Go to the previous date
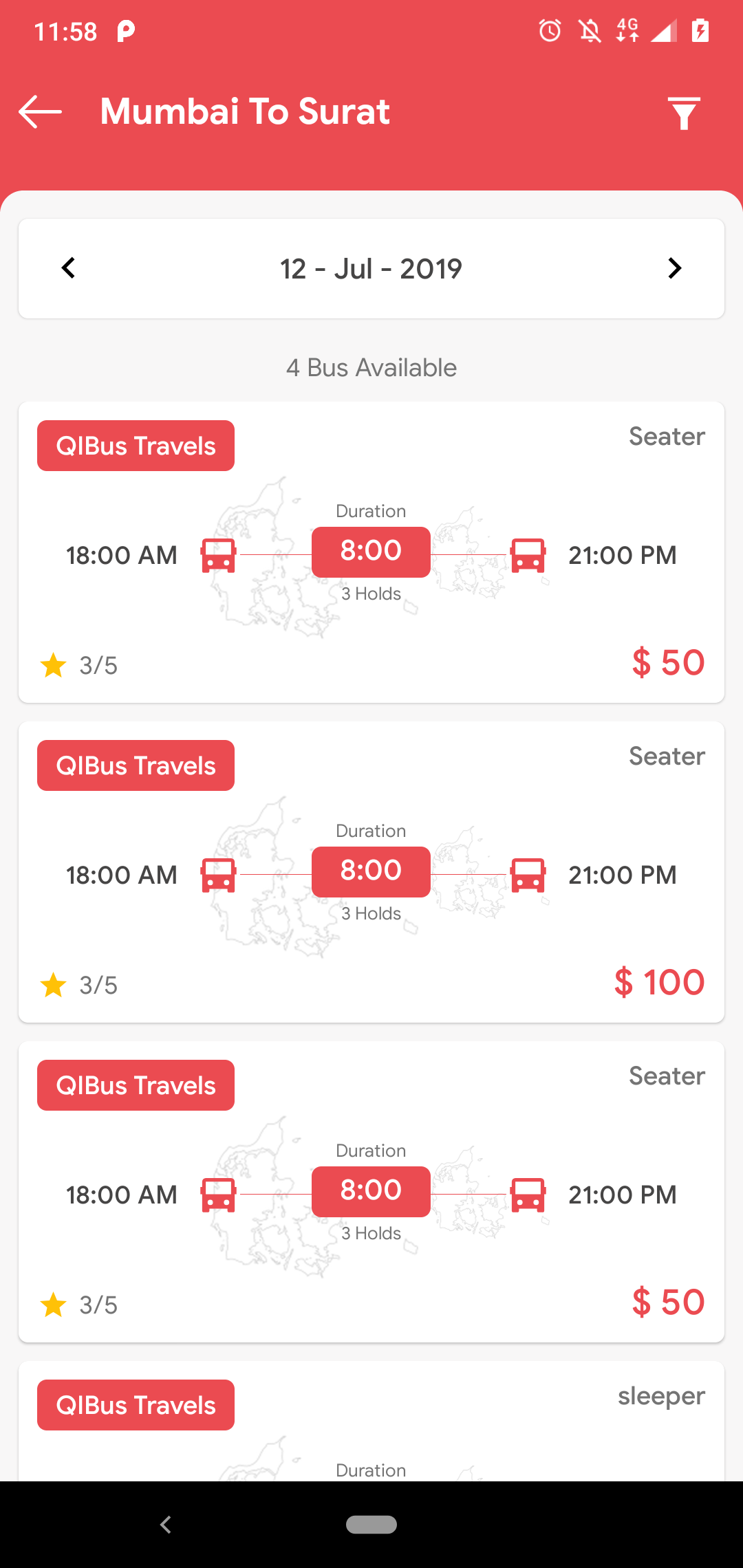The image size is (743, 1568). pos(69,268)
